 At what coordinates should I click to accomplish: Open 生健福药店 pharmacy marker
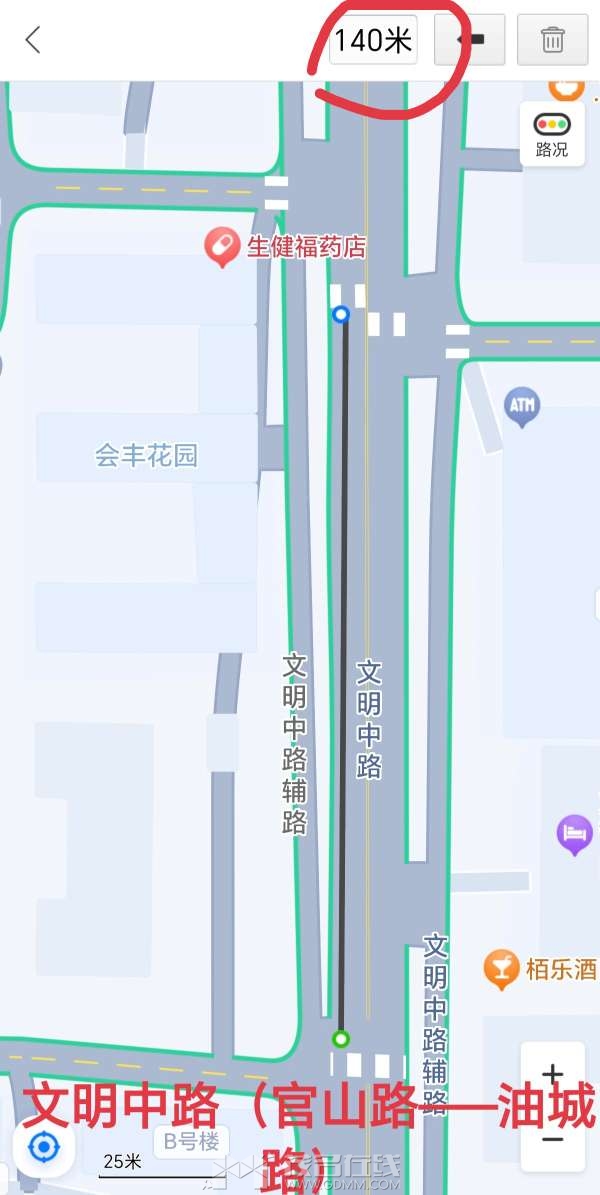221,246
